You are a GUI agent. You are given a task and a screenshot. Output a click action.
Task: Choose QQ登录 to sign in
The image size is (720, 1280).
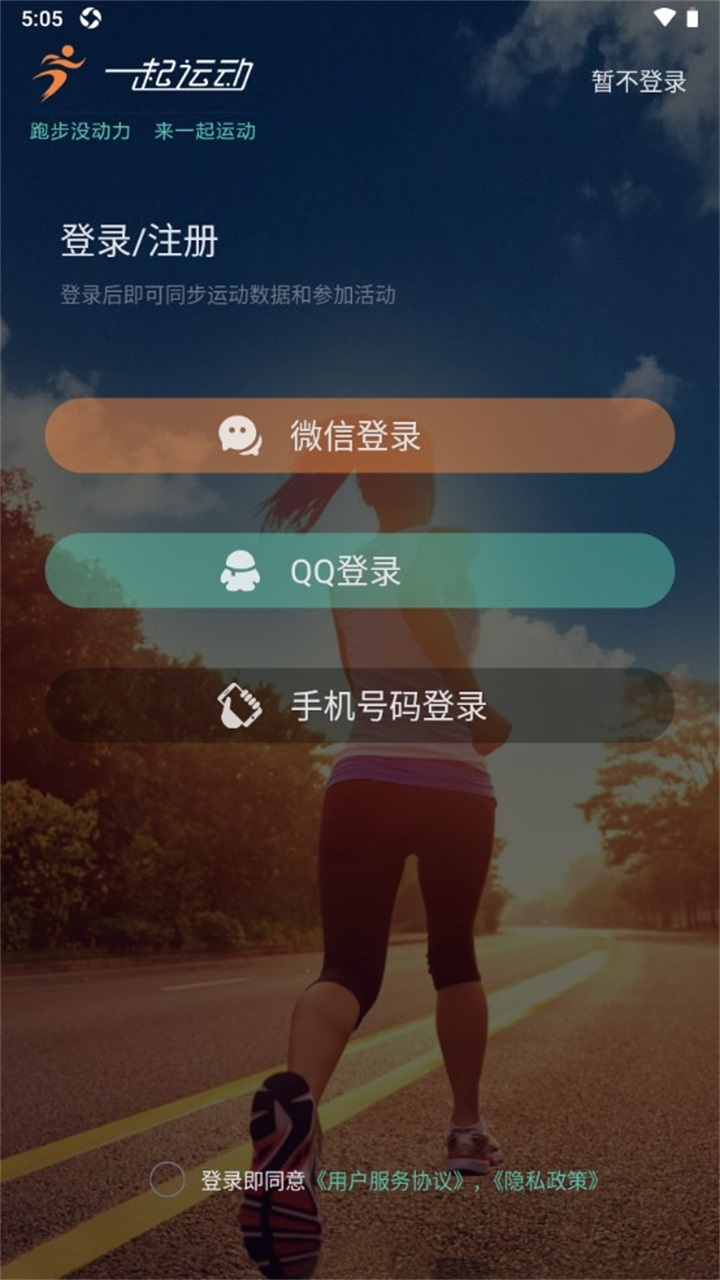(x=360, y=571)
